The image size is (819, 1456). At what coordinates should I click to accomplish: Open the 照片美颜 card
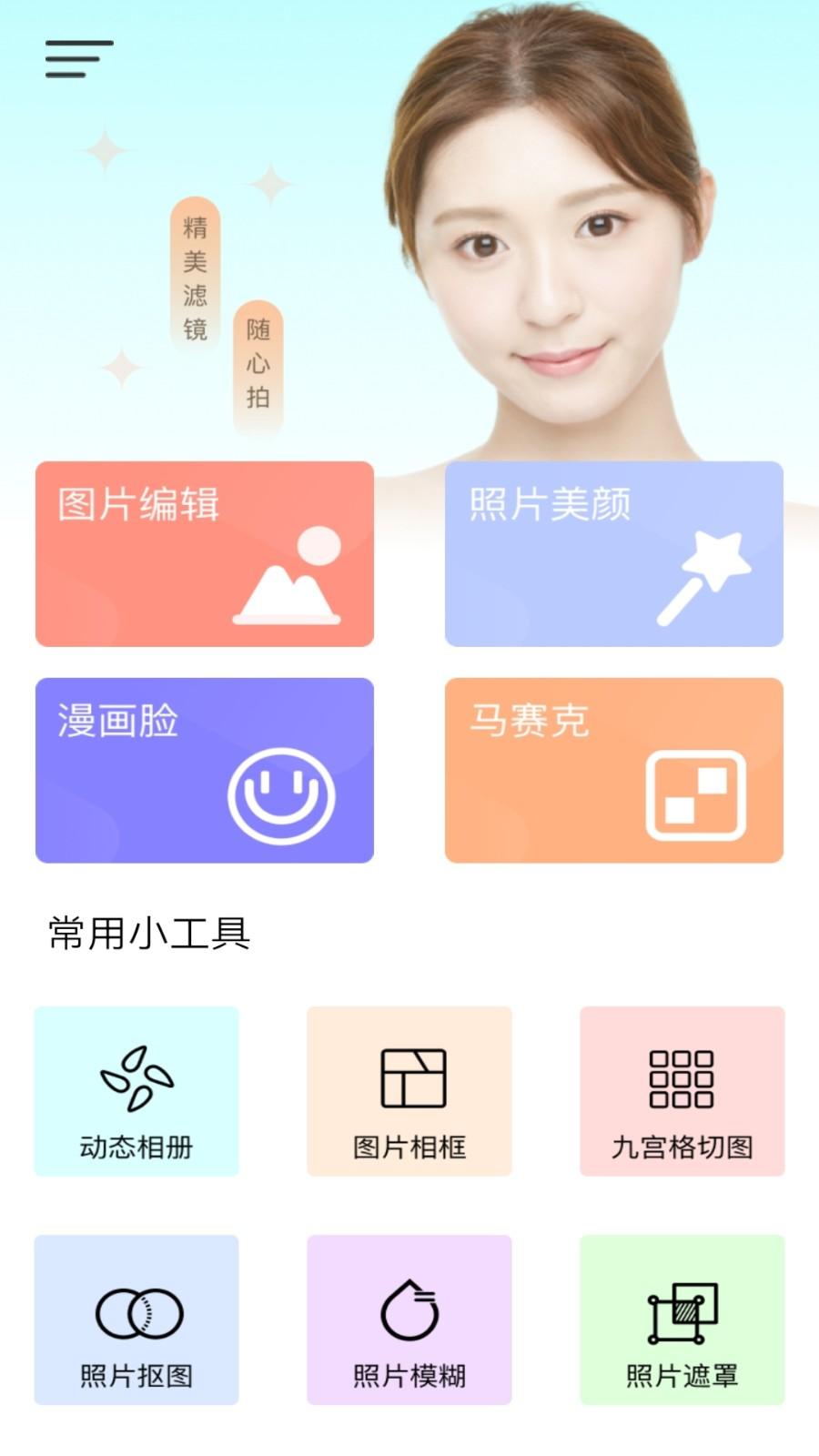pos(614,554)
